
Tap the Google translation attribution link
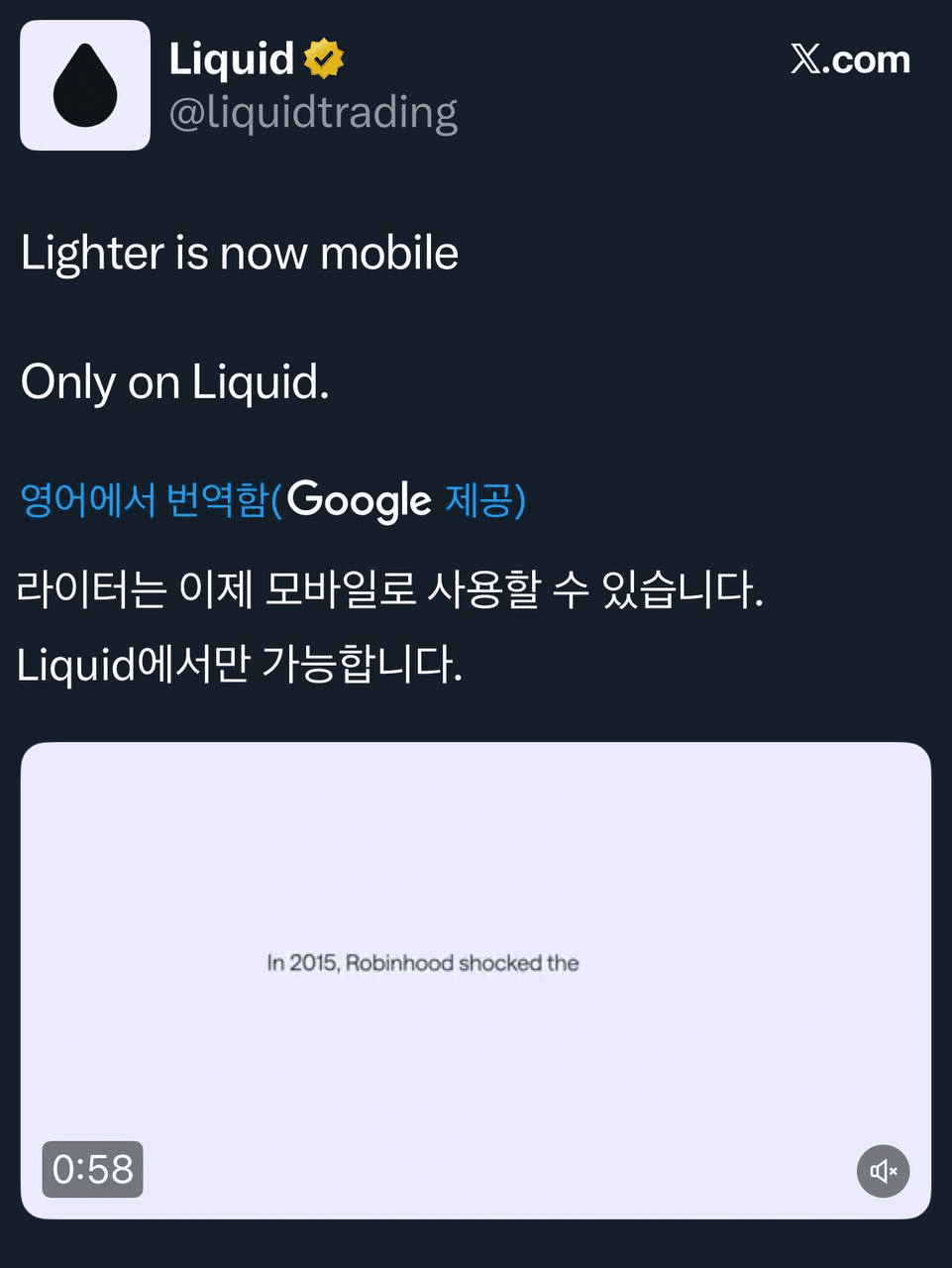click(x=272, y=499)
